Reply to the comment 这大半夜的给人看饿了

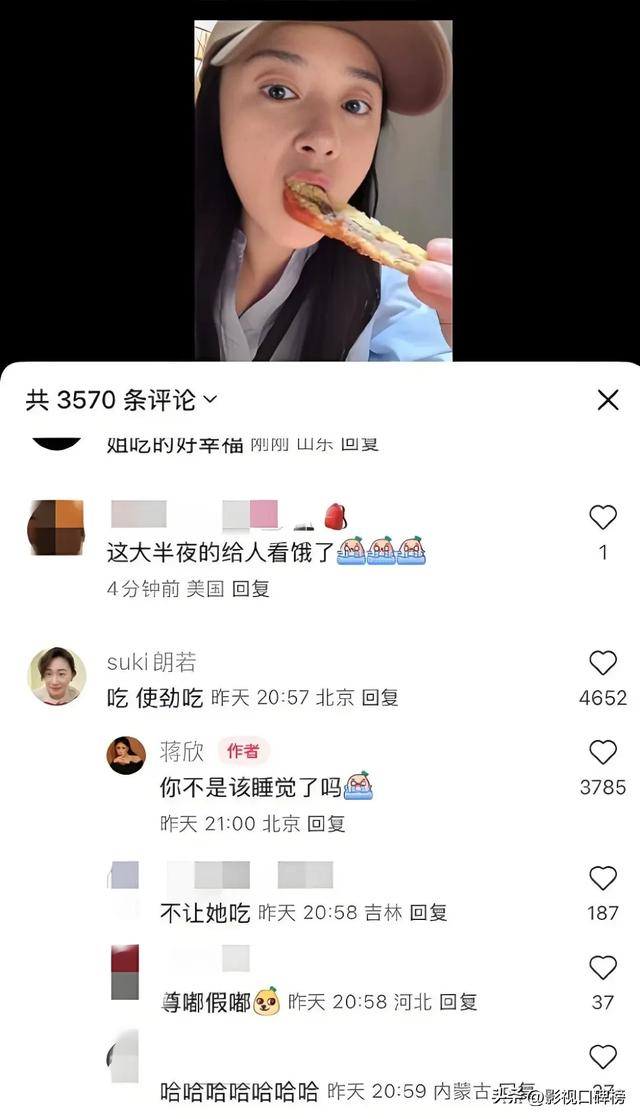251,589
